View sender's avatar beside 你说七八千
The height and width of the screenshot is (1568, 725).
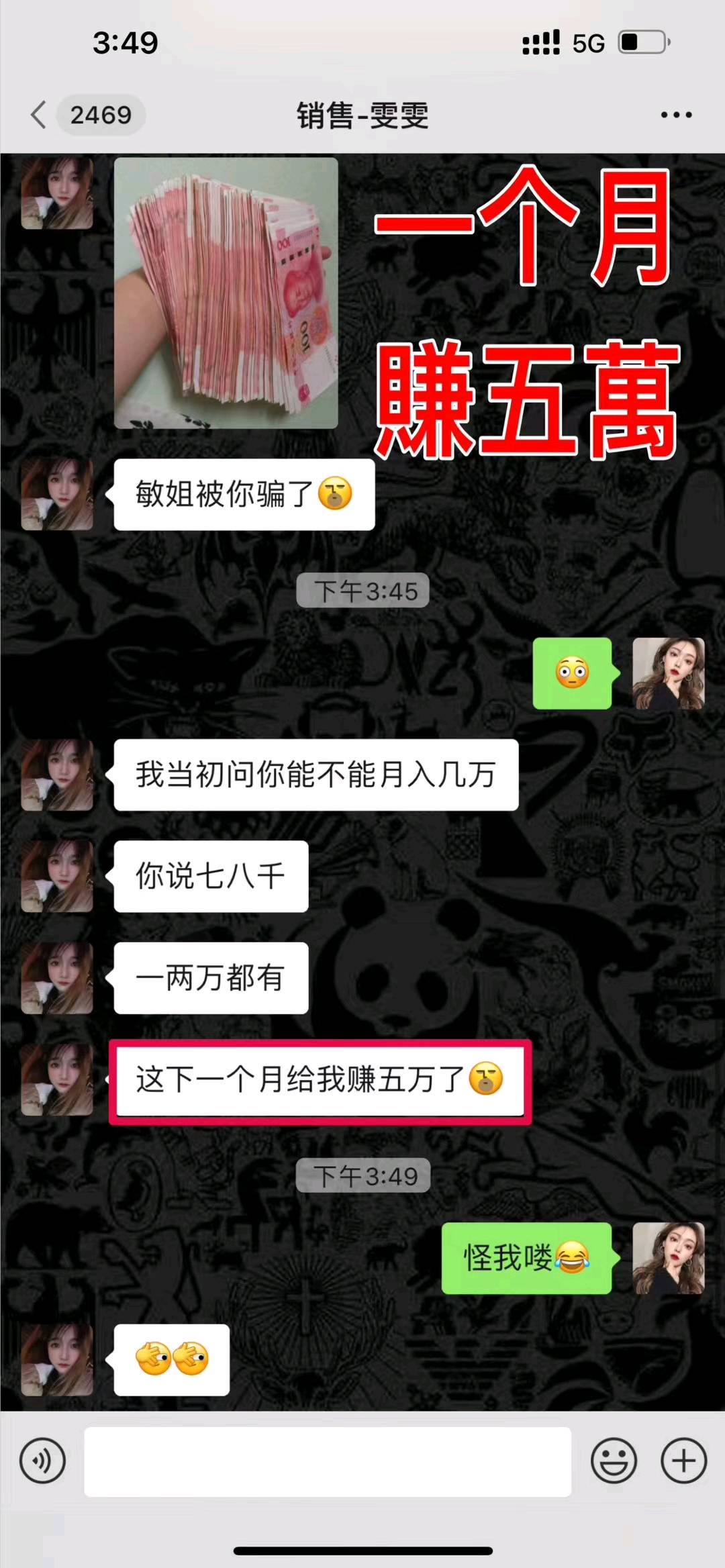pyautogui.click(x=57, y=876)
